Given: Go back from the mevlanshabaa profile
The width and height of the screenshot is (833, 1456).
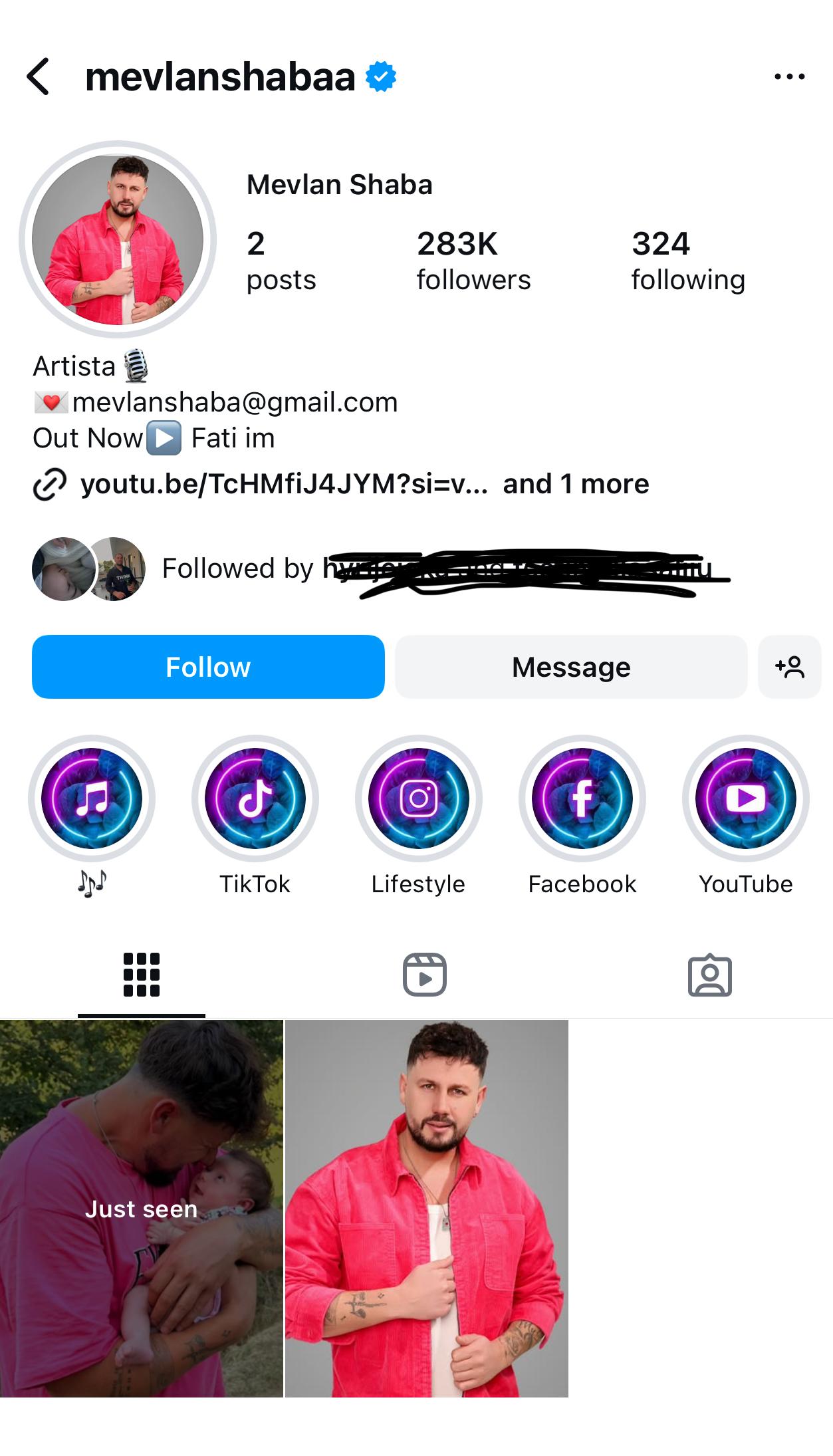Looking at the screenshot, I should coord(39,76).
